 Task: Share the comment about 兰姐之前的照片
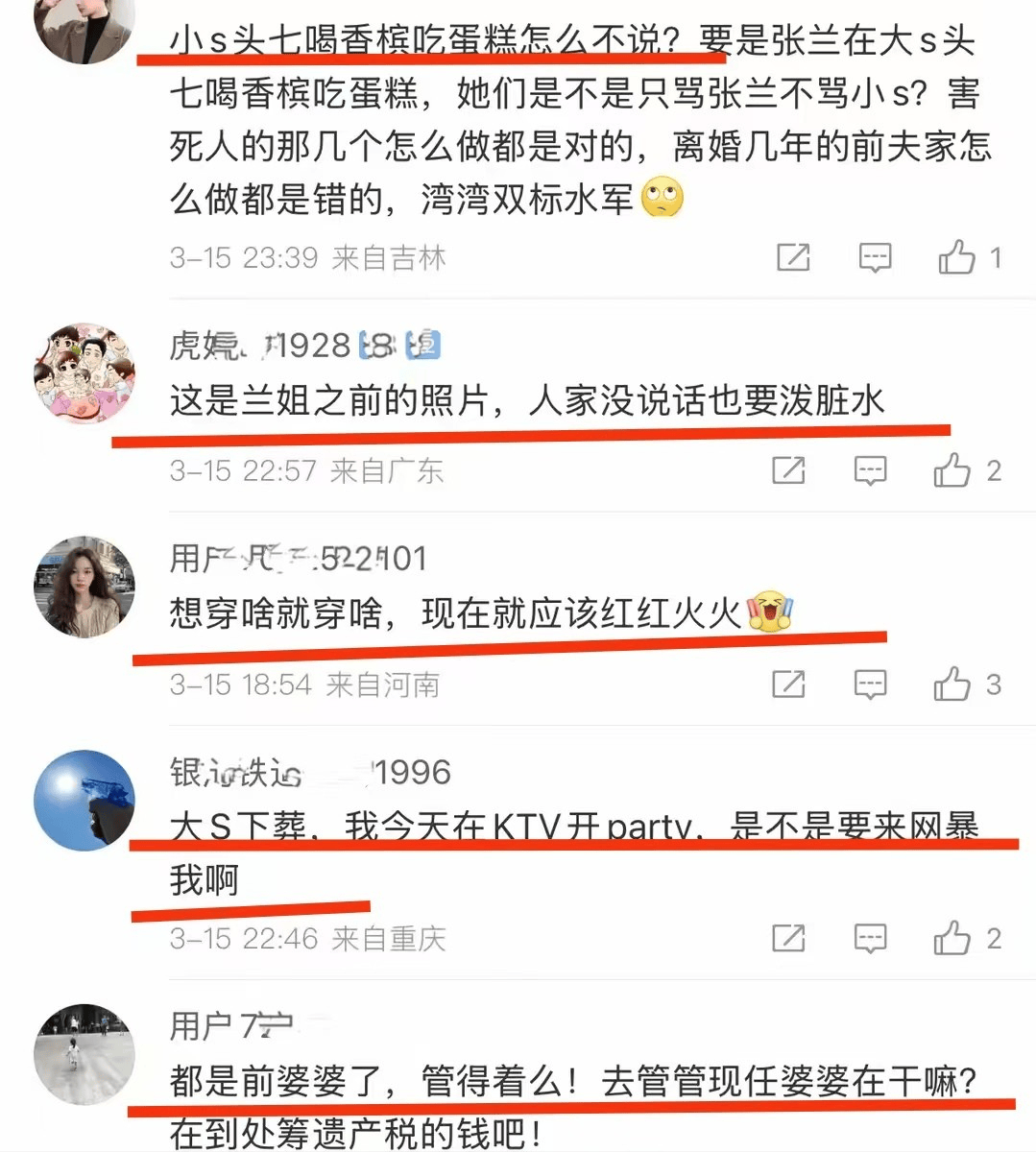click(x=788, y=470)
